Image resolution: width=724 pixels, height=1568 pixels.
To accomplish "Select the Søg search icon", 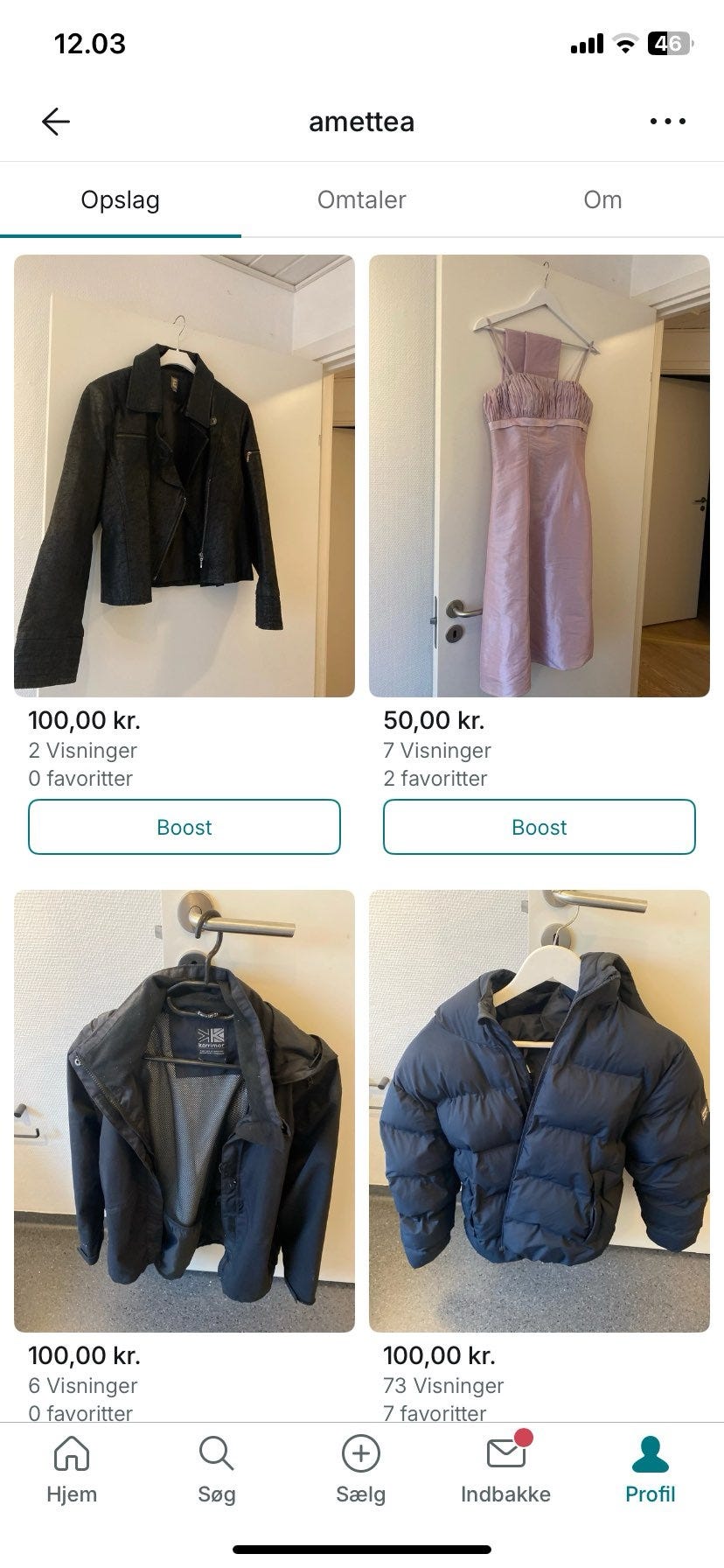I will [x=215, y=1452].
